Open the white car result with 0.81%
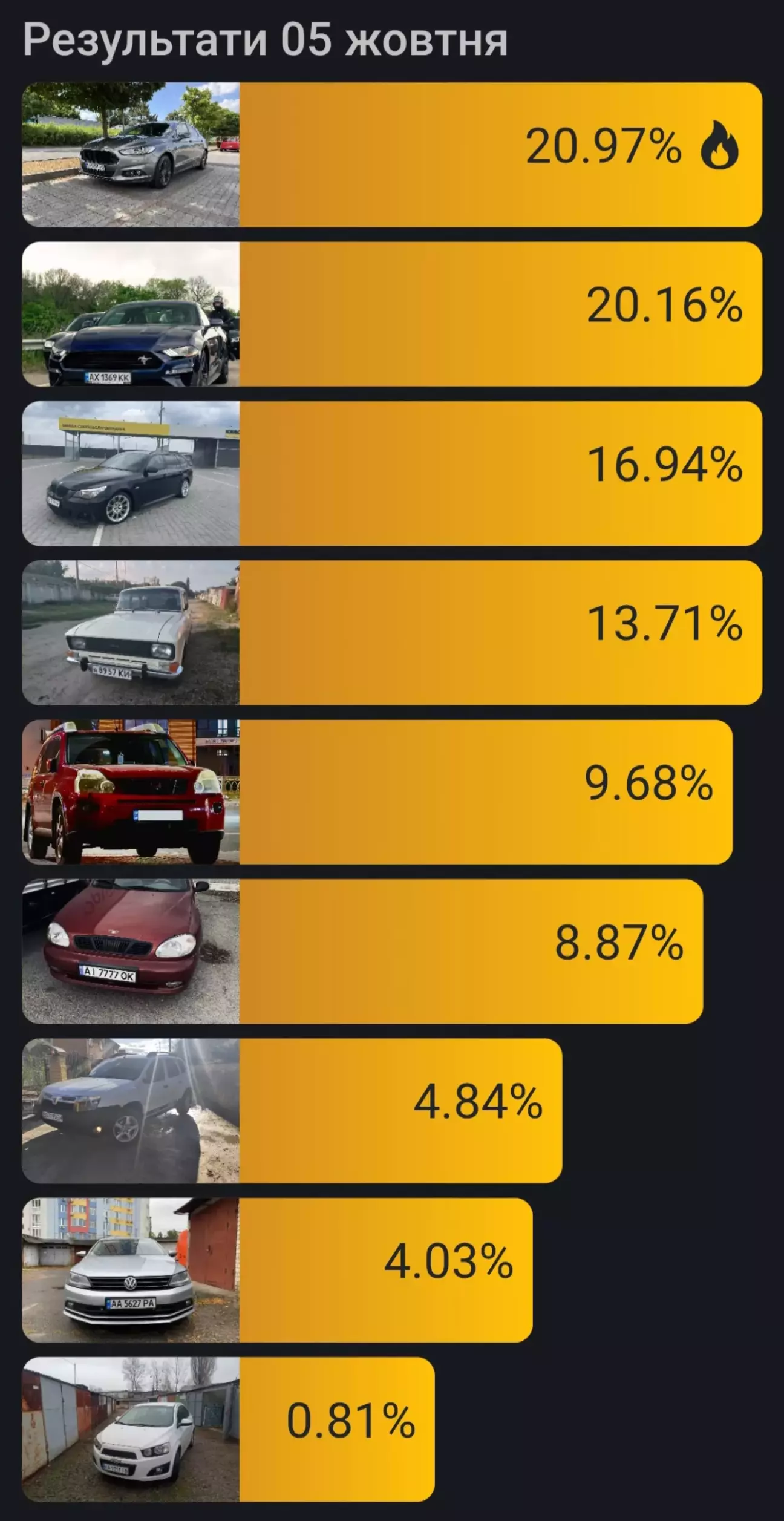The image size is (784, 1521). coord(228,1429)
